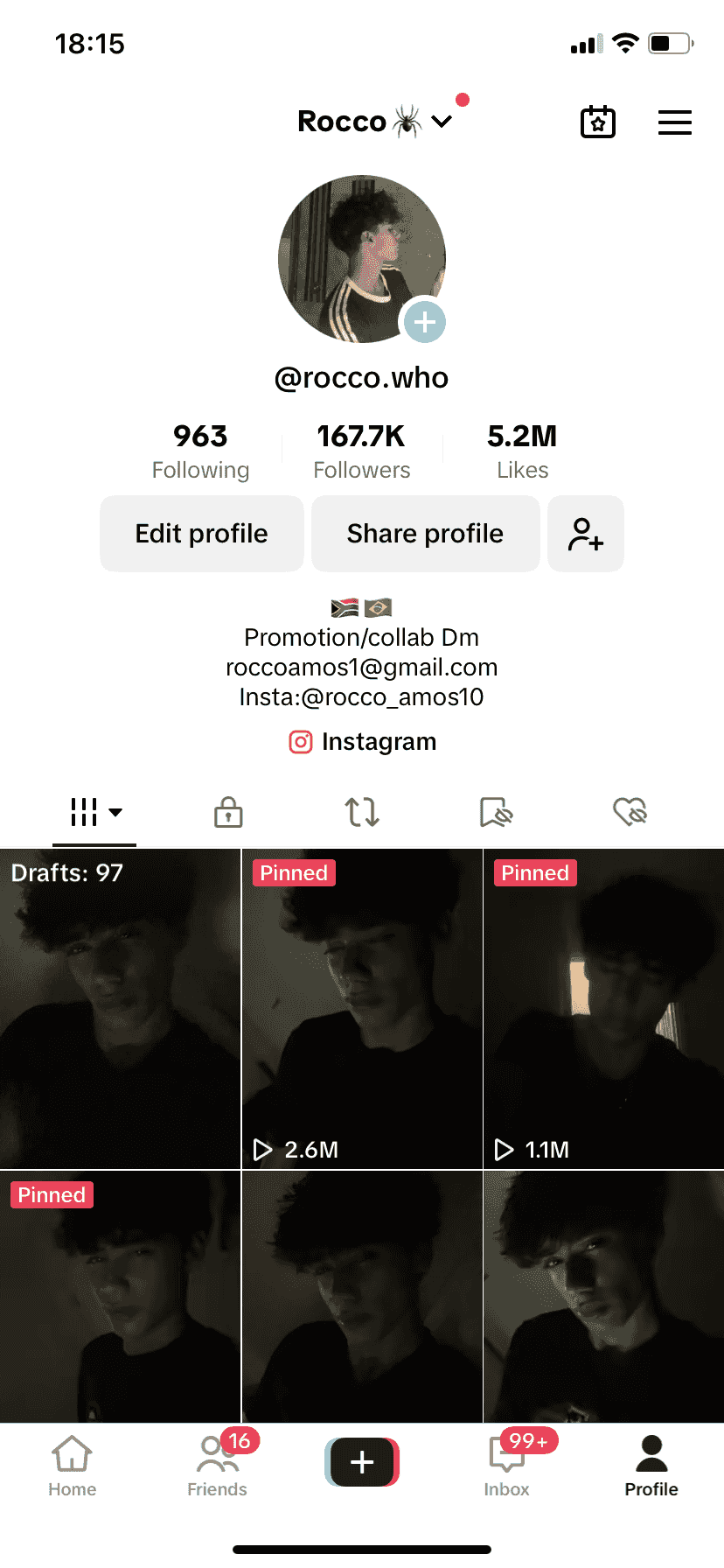Screen dimensions: 724x1568
Task: Open pinned video with 2.6M views
Action: (362, 1008)
